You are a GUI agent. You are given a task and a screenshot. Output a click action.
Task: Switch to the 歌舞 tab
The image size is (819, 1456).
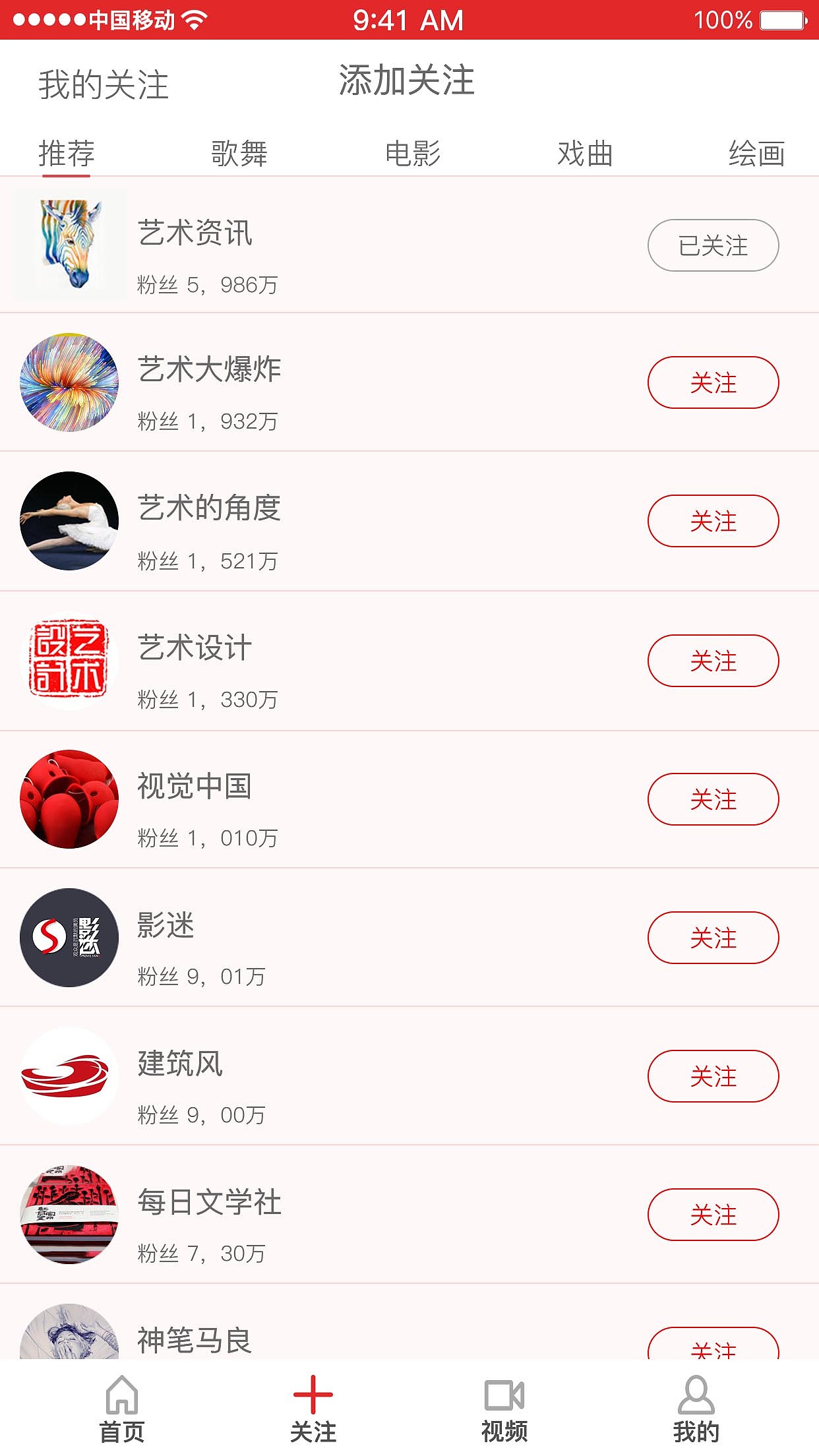237,153
